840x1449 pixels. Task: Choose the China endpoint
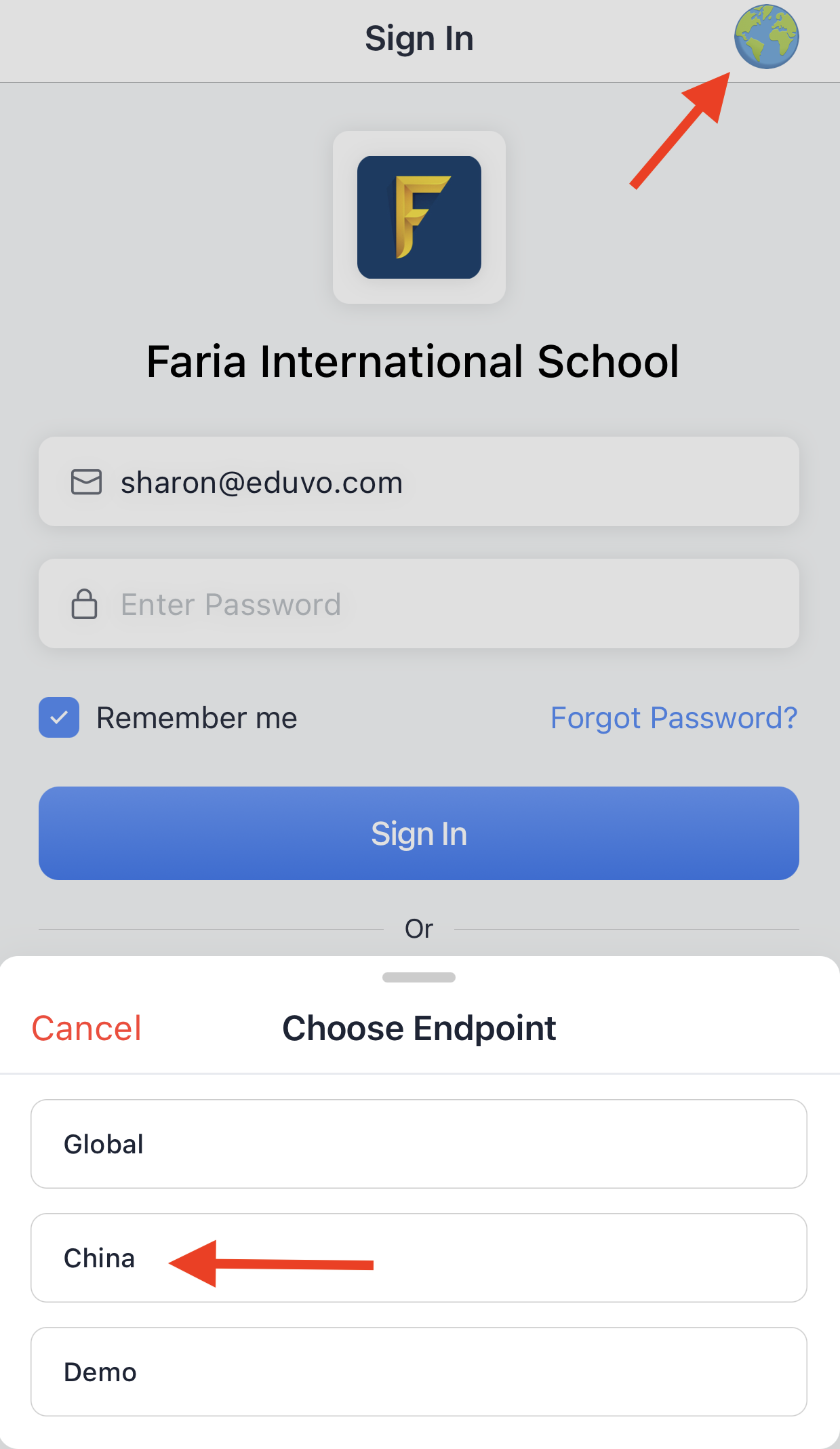point(418,1258)
